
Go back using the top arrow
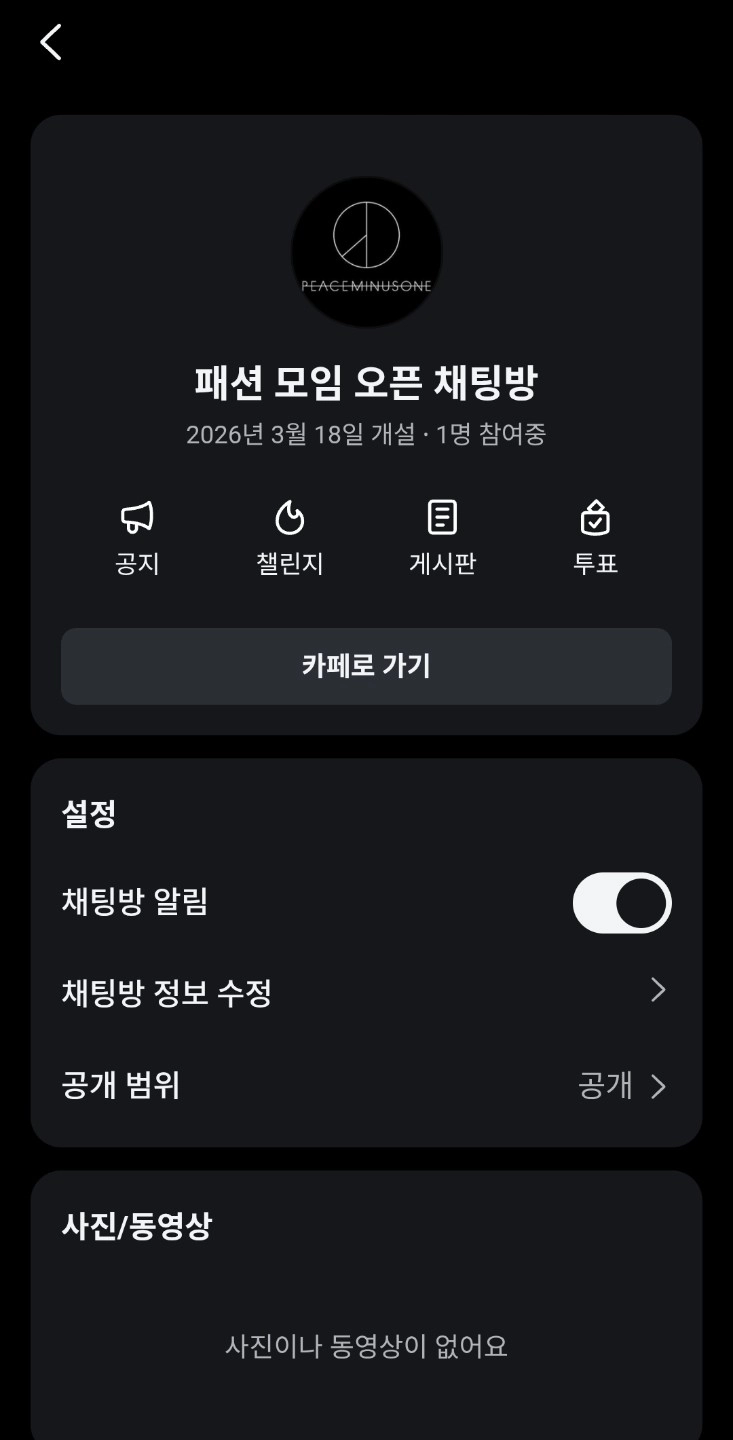51,43
